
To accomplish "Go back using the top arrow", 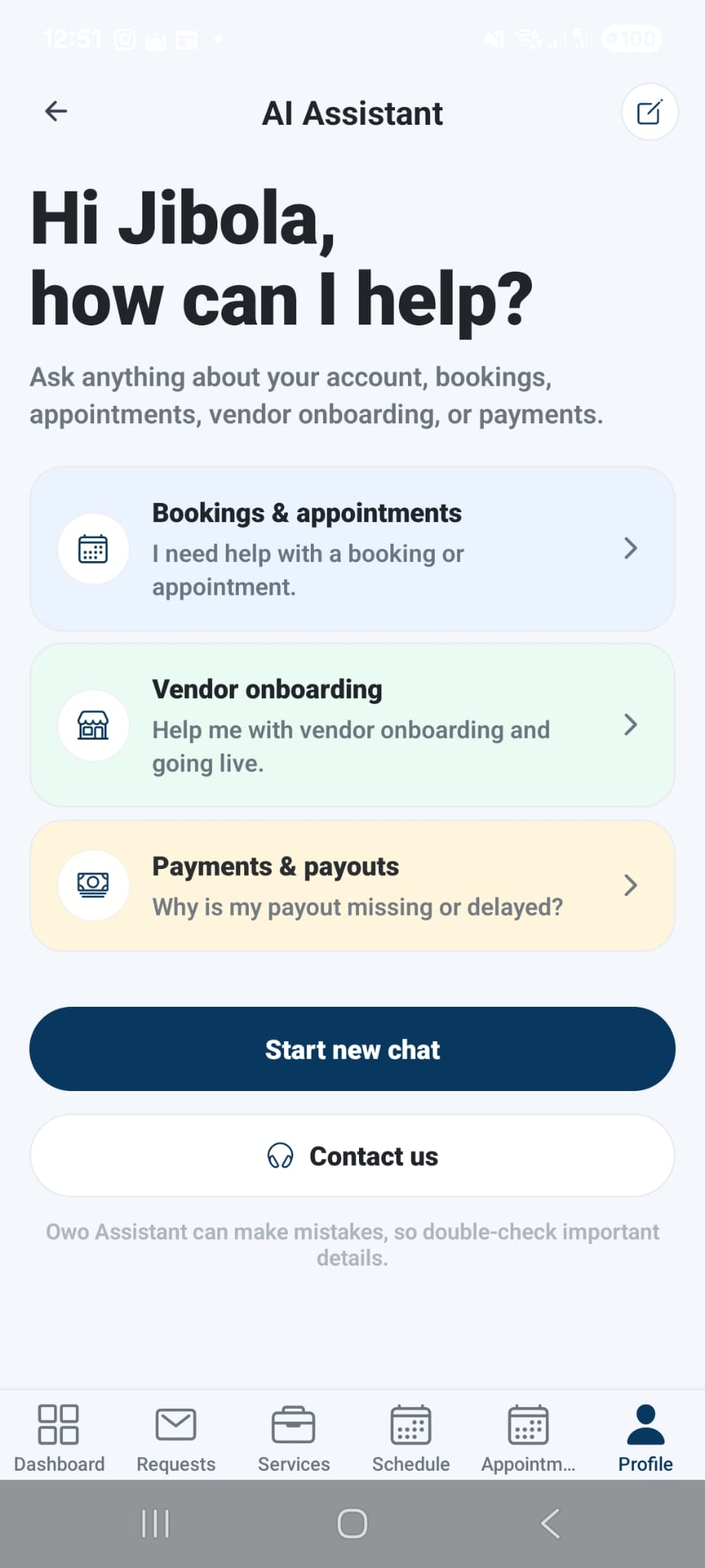I will 56,112.
